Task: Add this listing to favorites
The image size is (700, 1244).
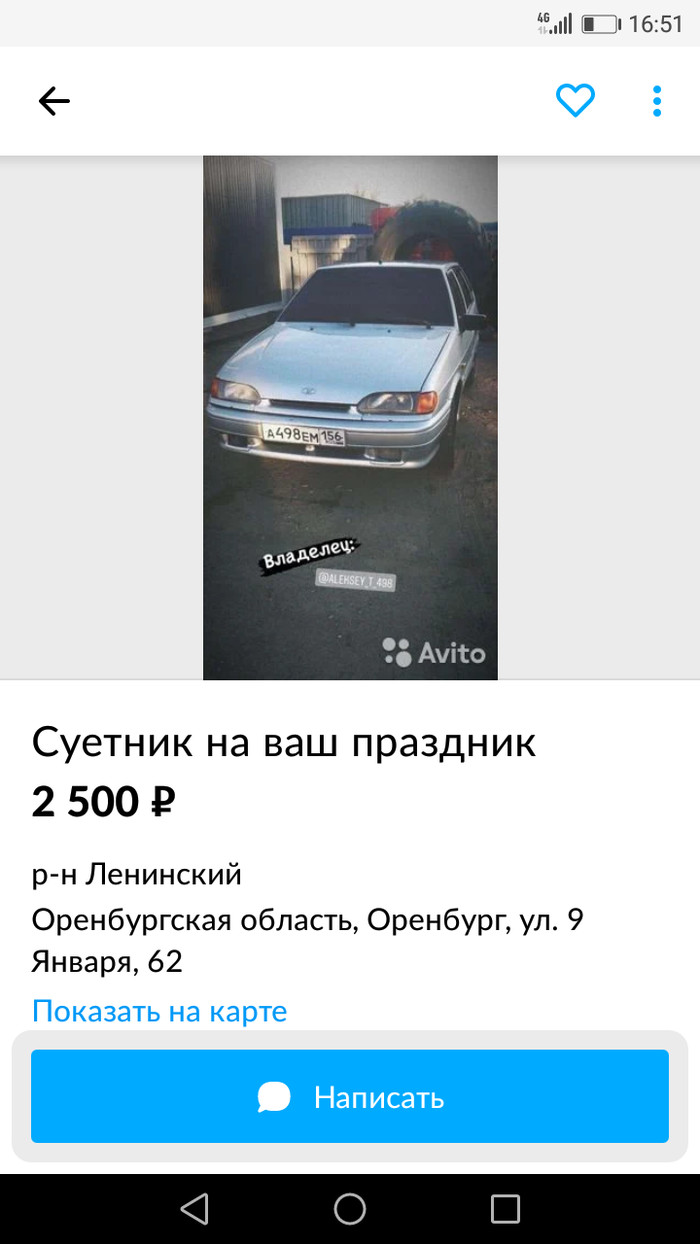Action: click(575, 101)
